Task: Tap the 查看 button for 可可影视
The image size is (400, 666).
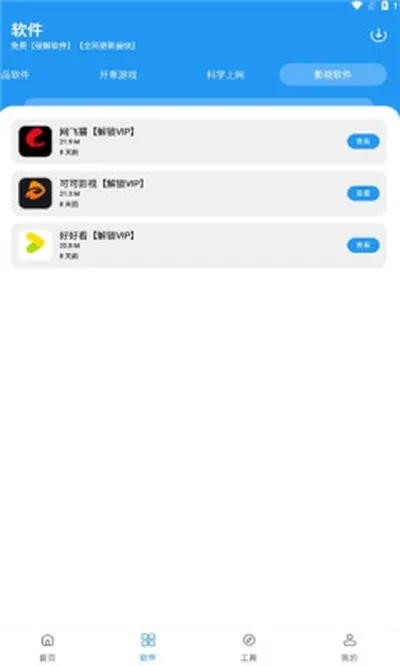Action: (x=363, y=193)
